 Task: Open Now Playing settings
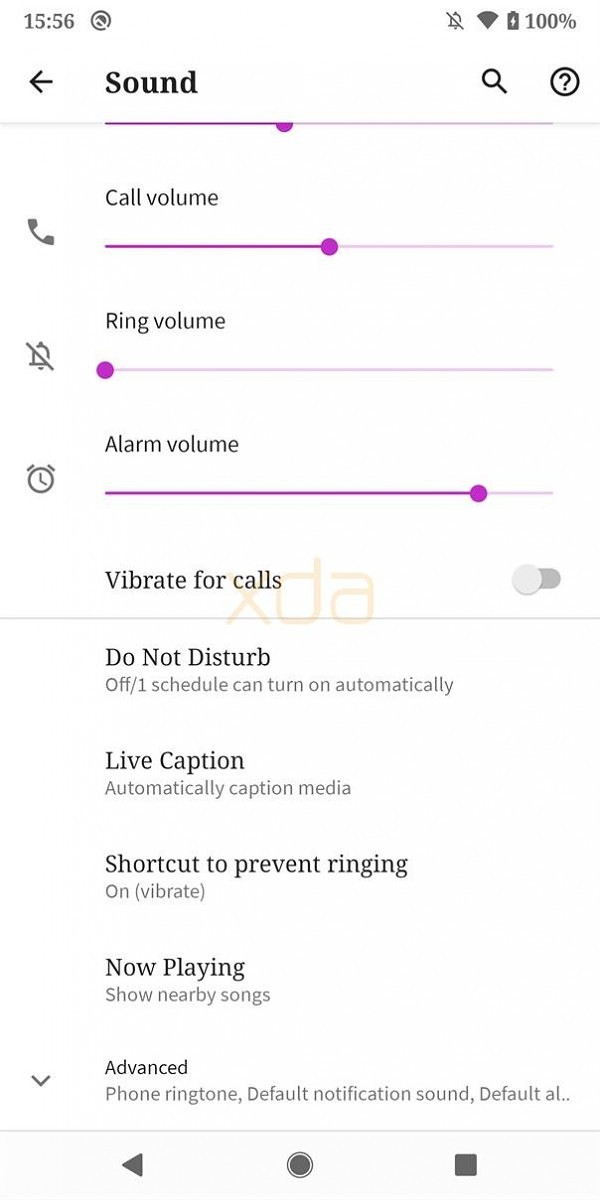pos(300,979)
